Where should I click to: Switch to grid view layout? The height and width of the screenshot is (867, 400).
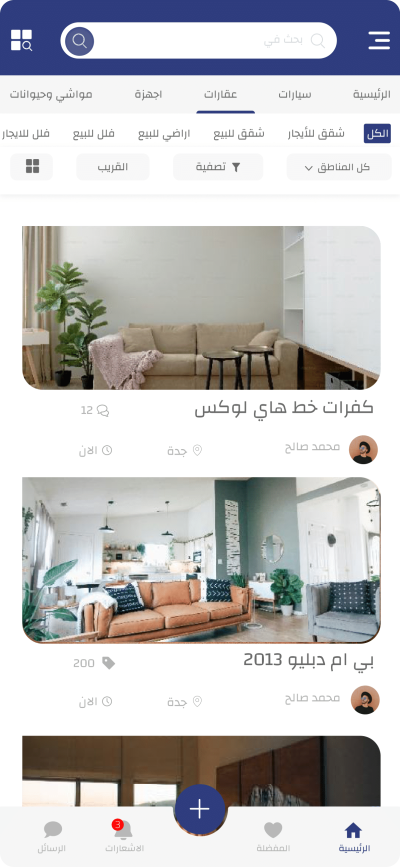[32, 167]
